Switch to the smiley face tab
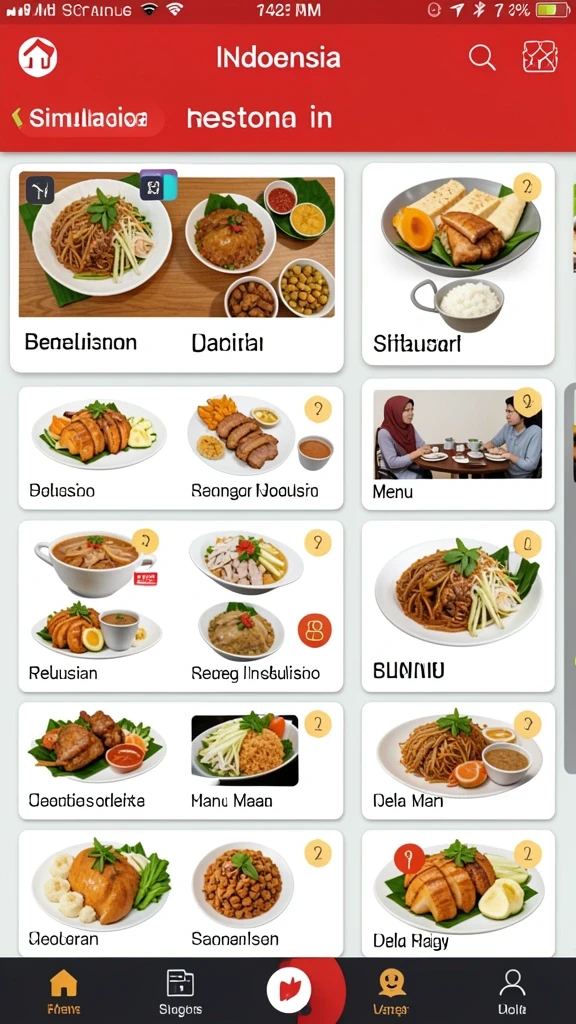 coord(392,991)
